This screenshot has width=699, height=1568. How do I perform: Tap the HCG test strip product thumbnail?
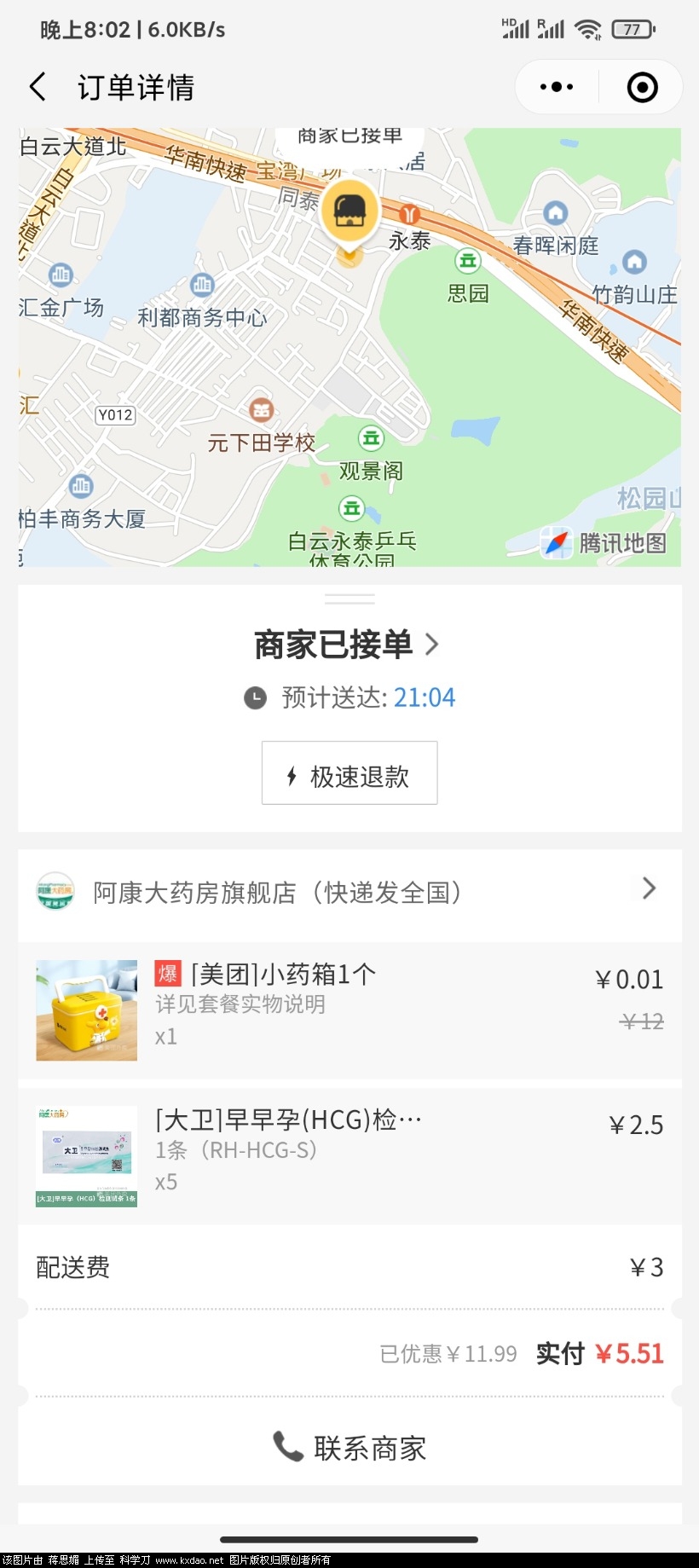(x=86, y=1155)
